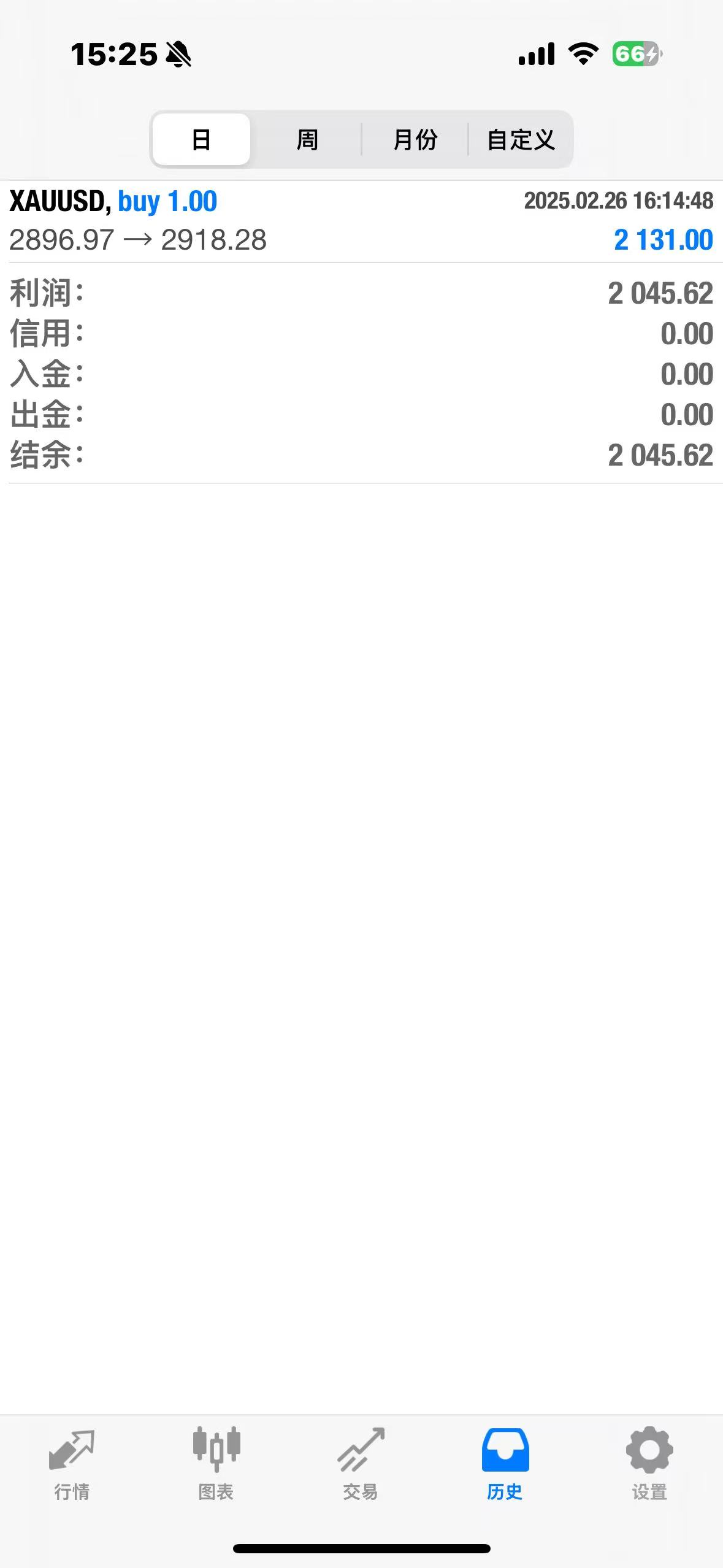The height and width of the screenshot is (1568, 723).
Task: Tap the muted notifications bell icon
Action: [x=180, y=54]
